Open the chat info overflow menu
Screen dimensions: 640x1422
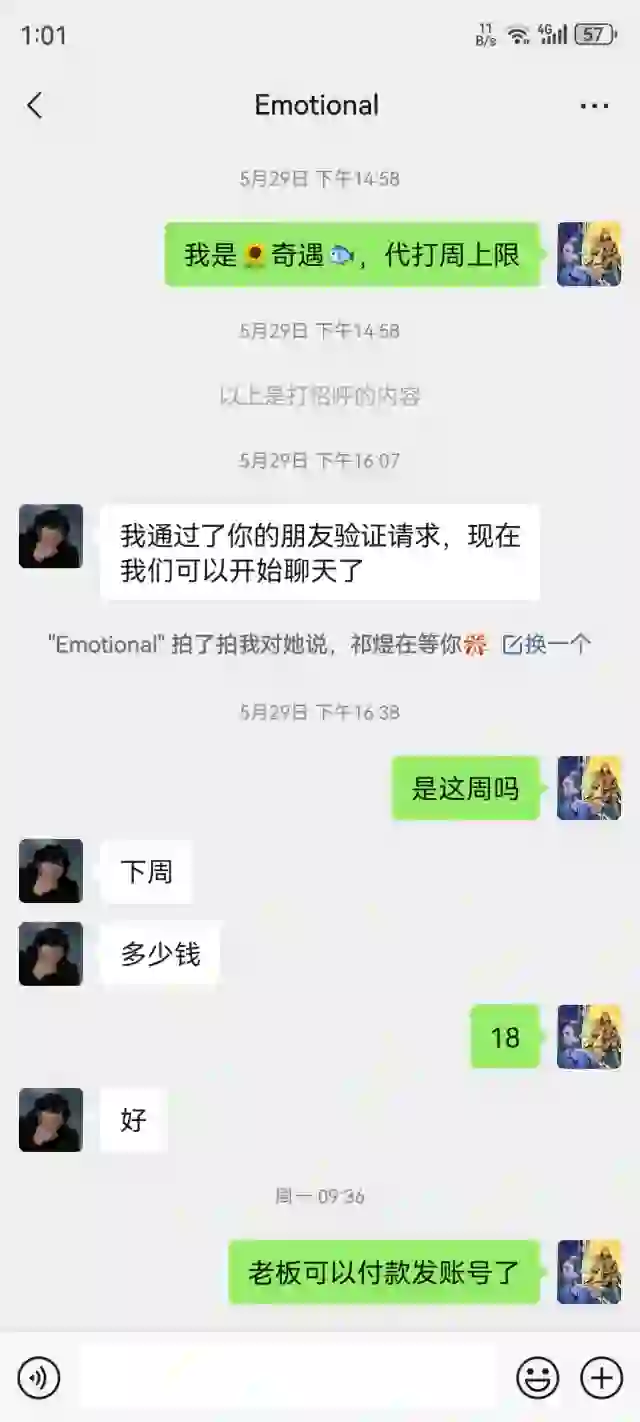[x=594, y=106]
